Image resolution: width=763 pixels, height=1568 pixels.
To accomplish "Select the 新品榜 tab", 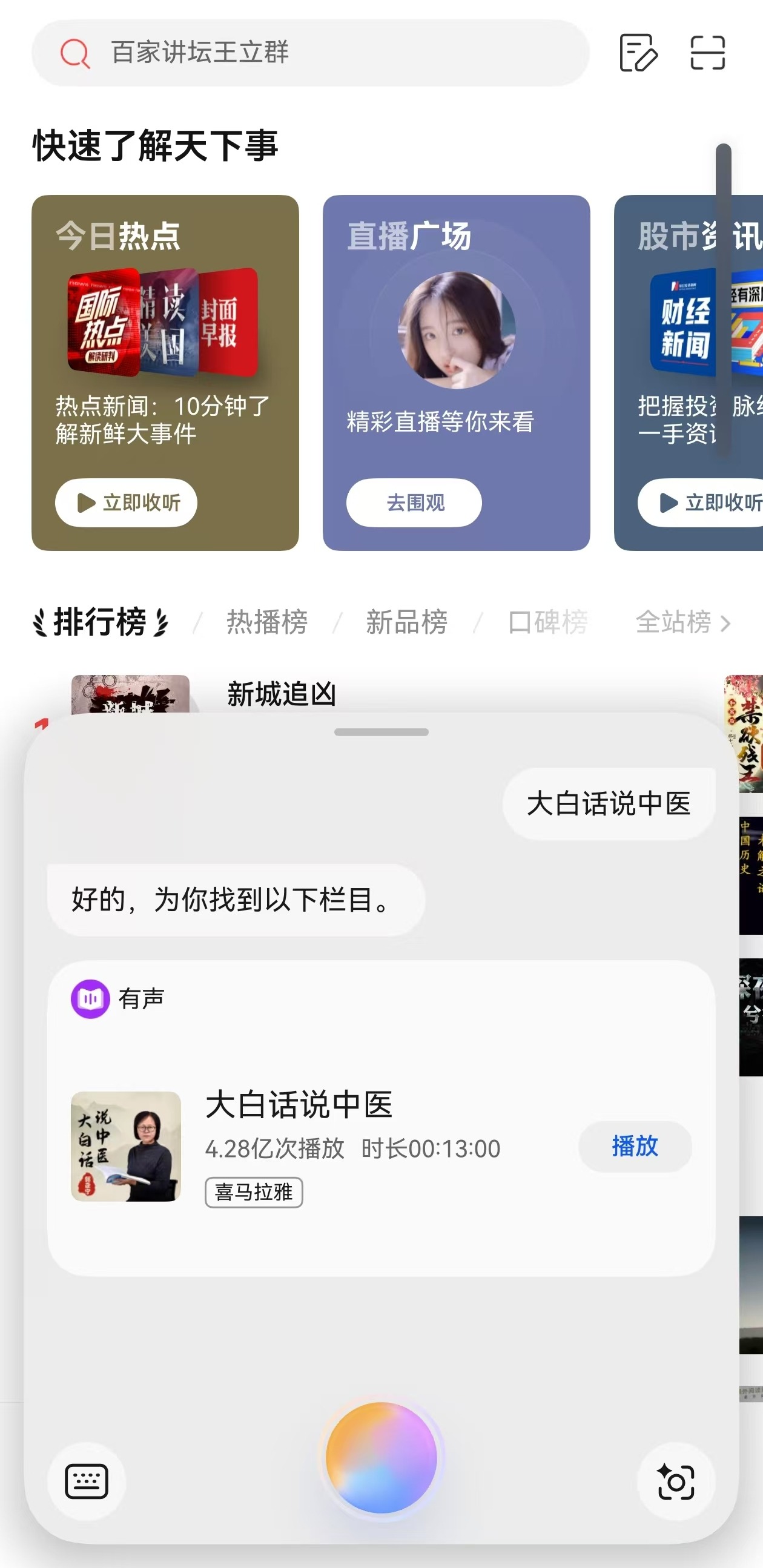I will [x=406, y=624].
